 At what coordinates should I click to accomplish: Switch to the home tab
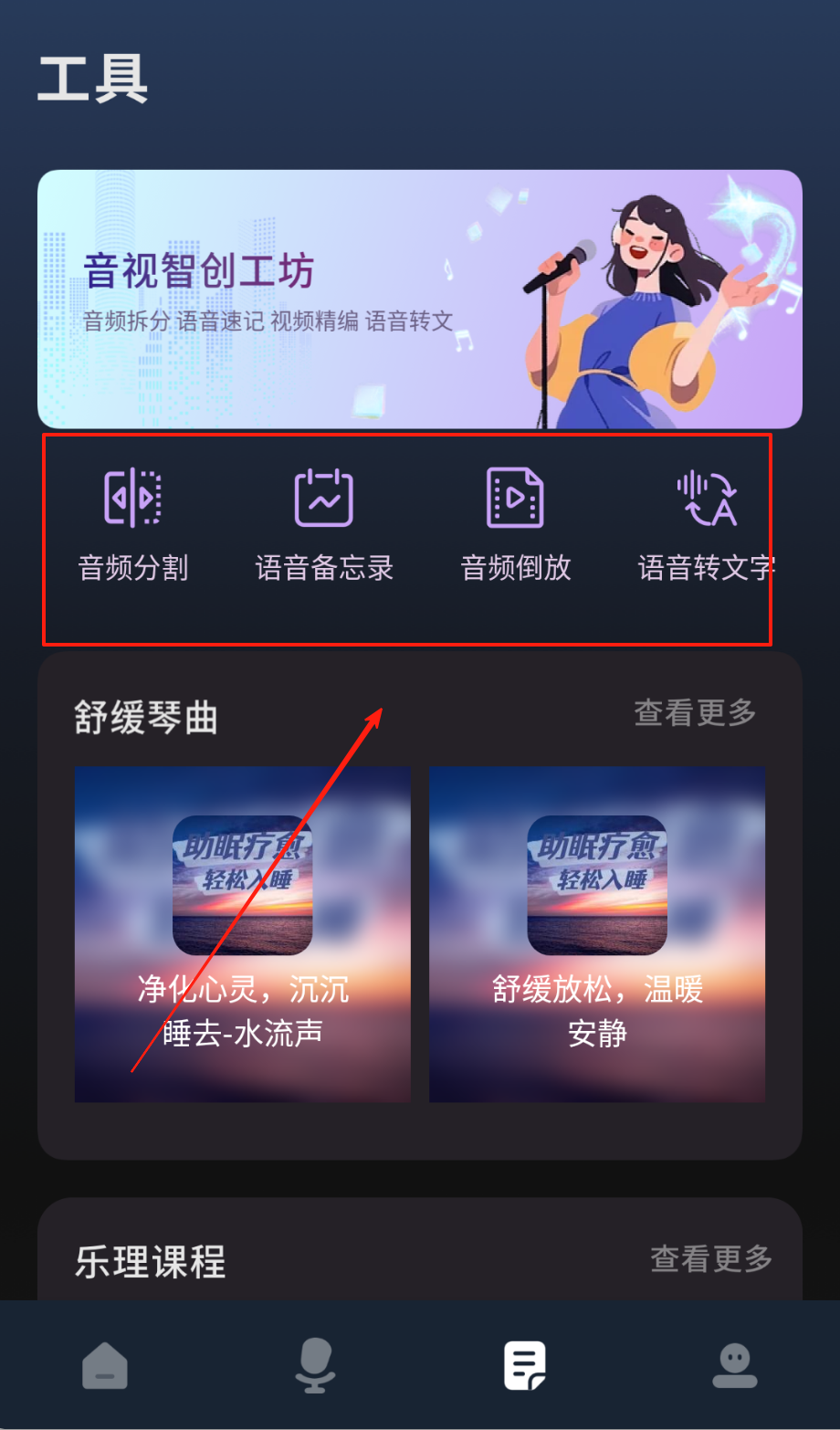pos(105,1366)
